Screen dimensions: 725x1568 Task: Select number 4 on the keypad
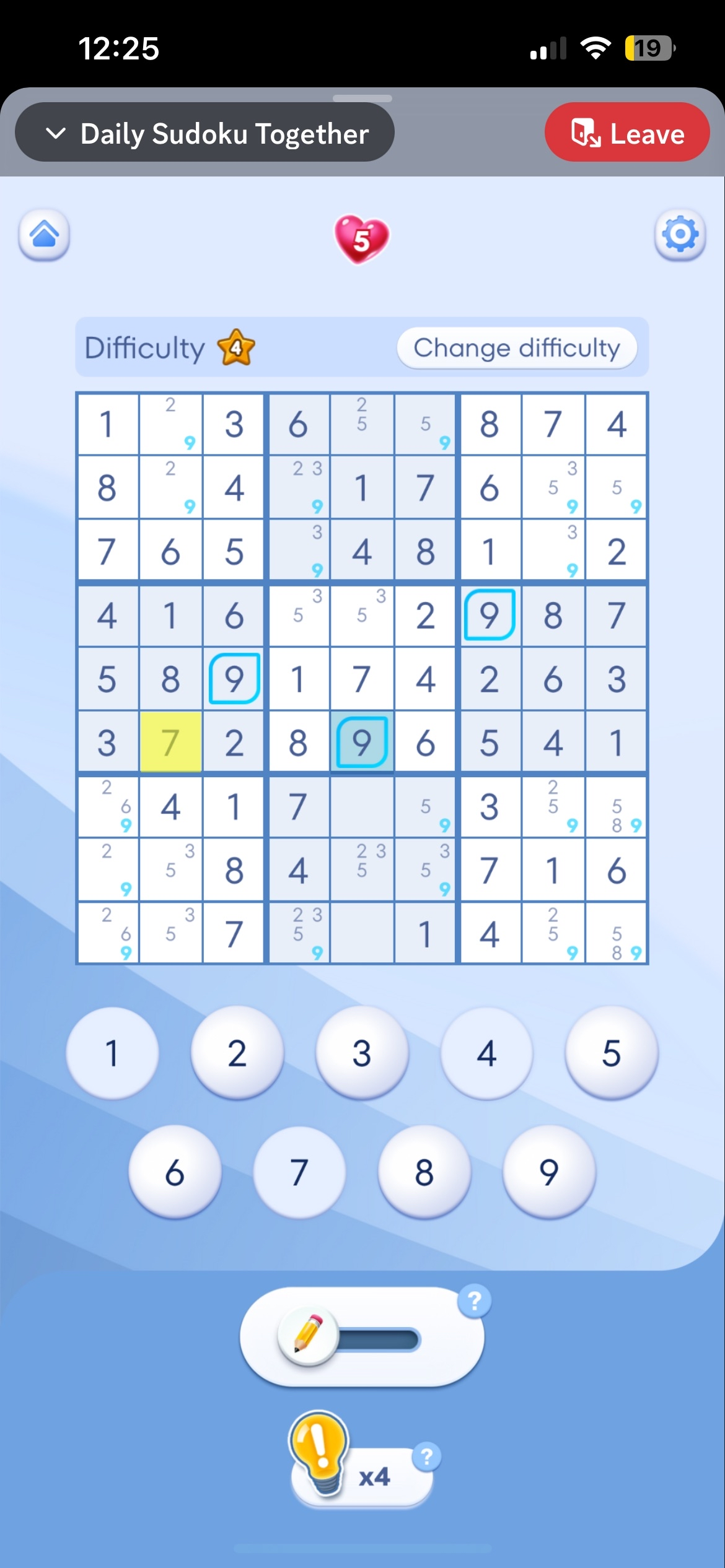click(x=486, y=1053)
